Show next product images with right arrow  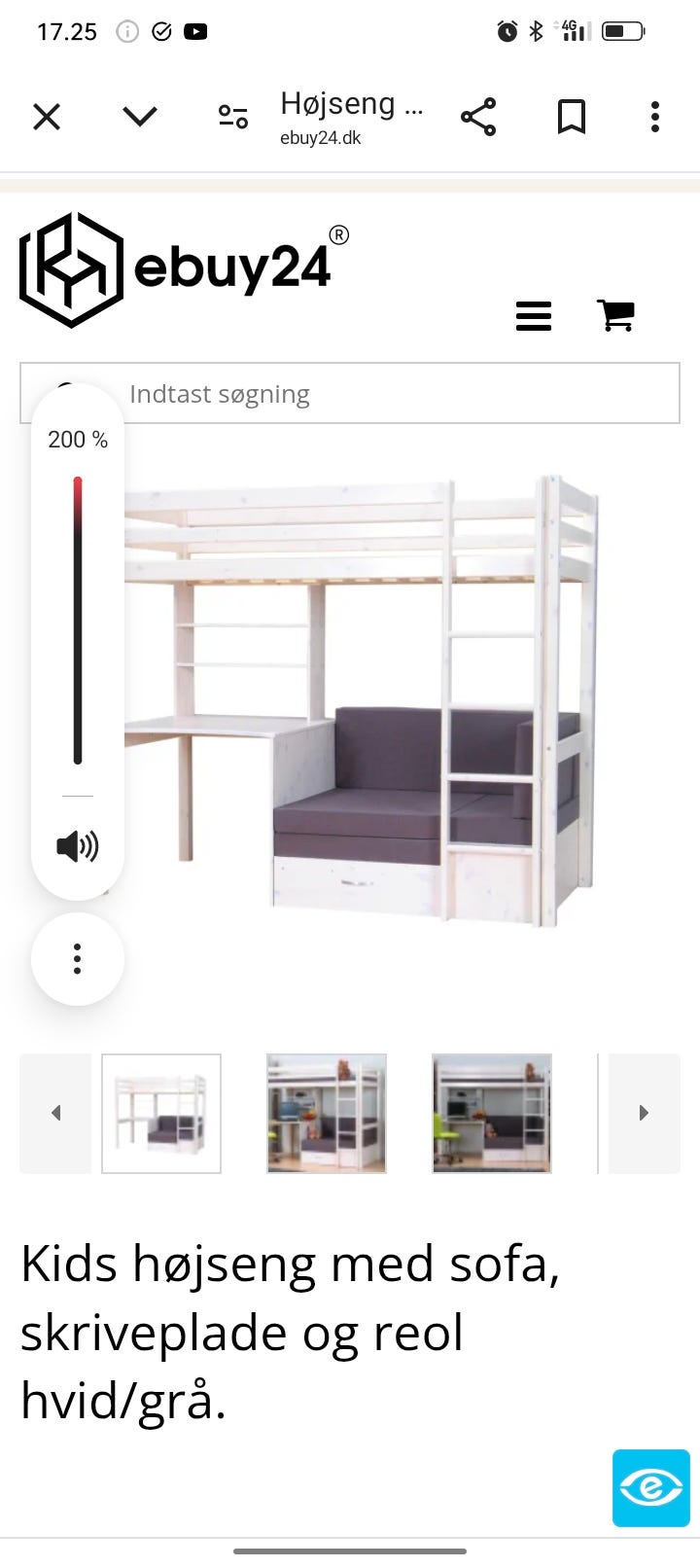[x=643, y=1112]
